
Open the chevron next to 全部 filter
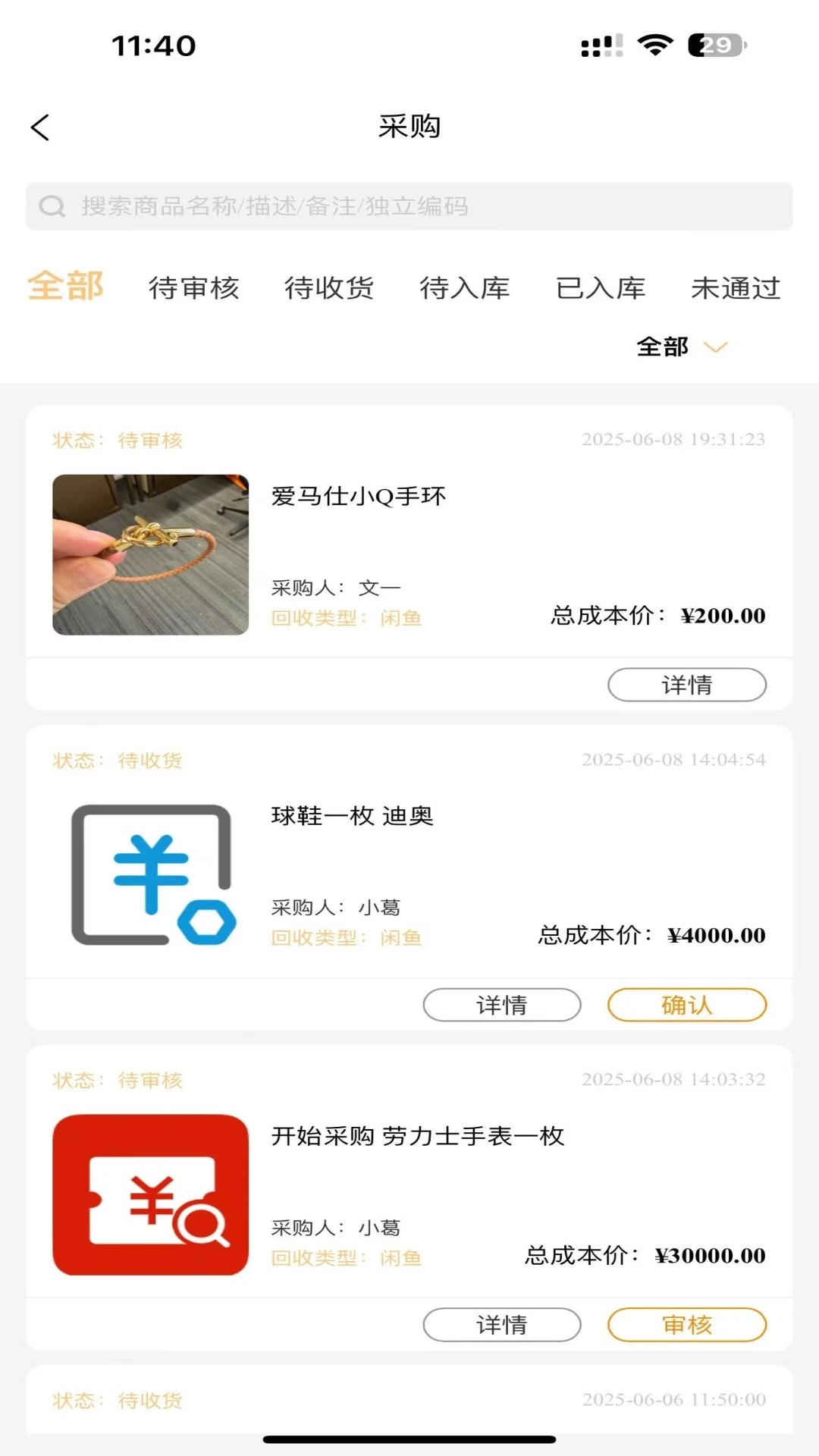(x=716, y=347)
